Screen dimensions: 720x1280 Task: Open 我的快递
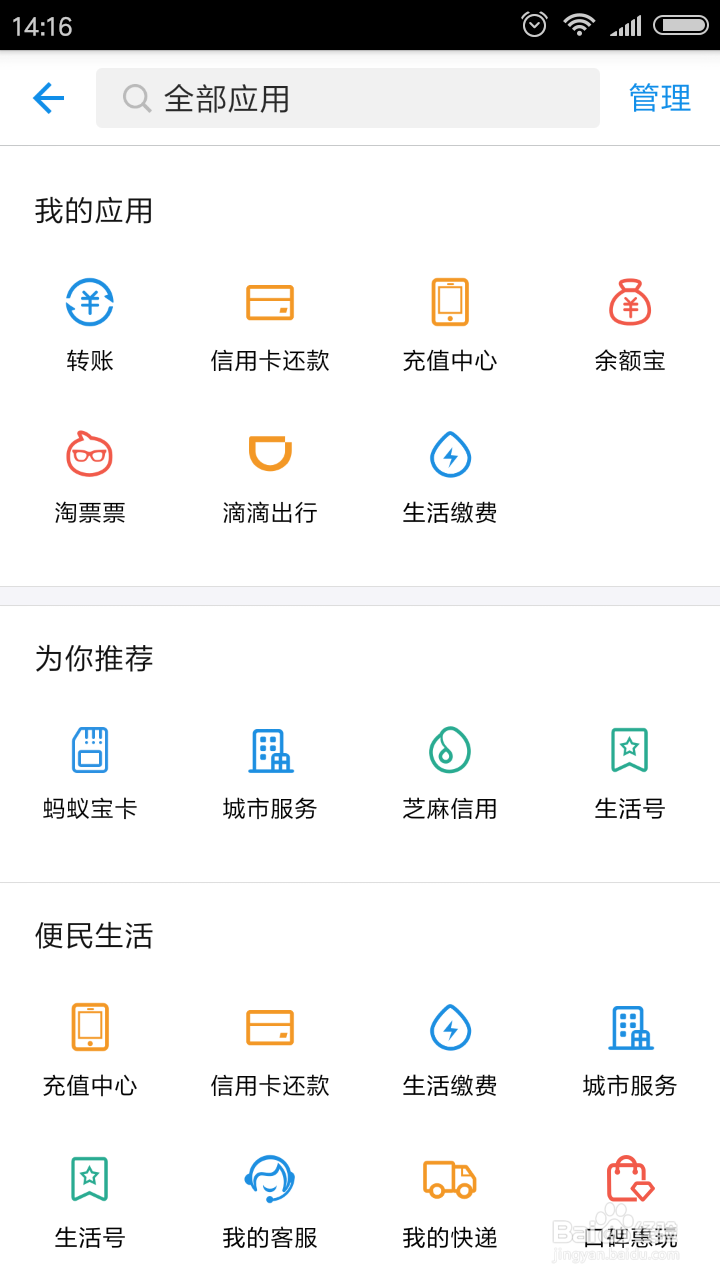coord(450,1200)
